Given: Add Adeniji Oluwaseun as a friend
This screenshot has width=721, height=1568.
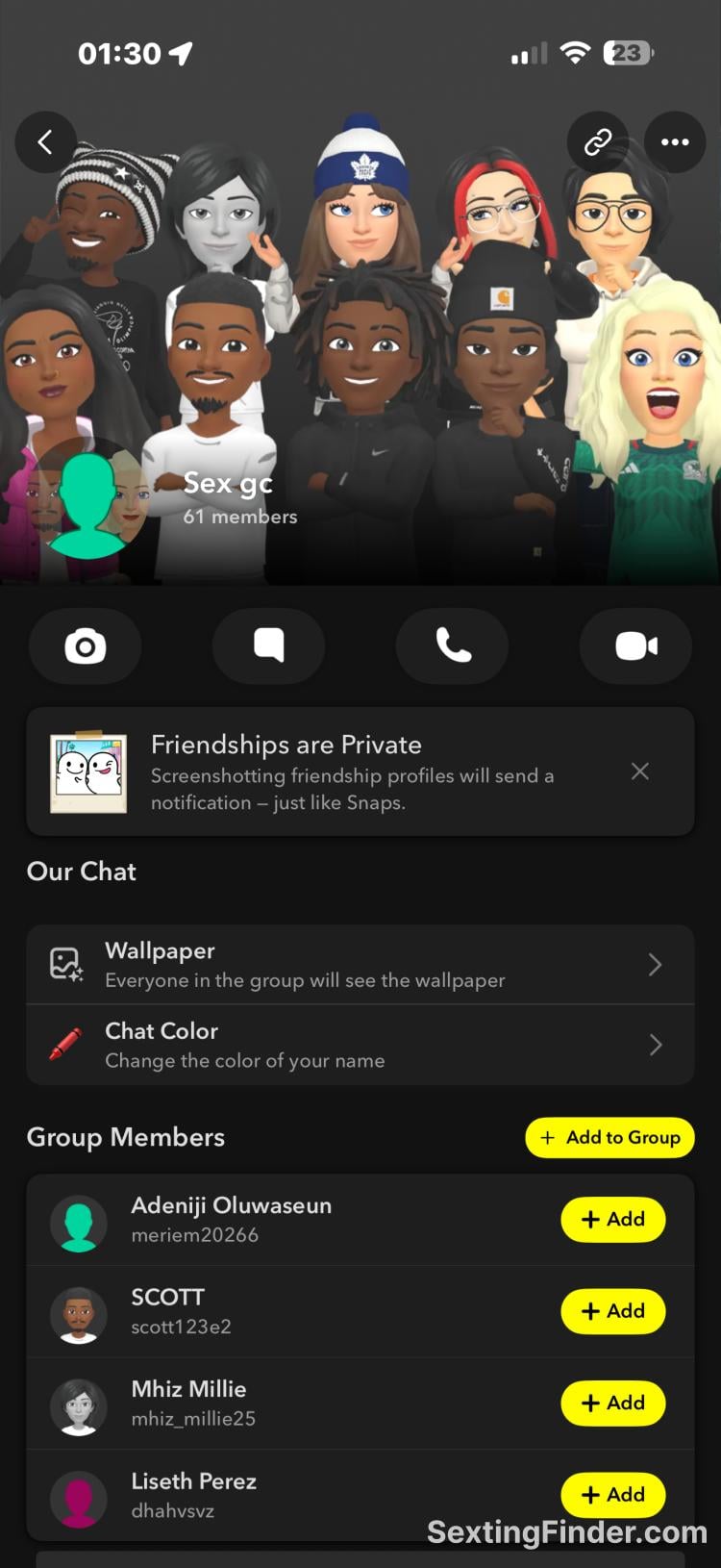Looking at the screenshot, I should [612, 1219].
